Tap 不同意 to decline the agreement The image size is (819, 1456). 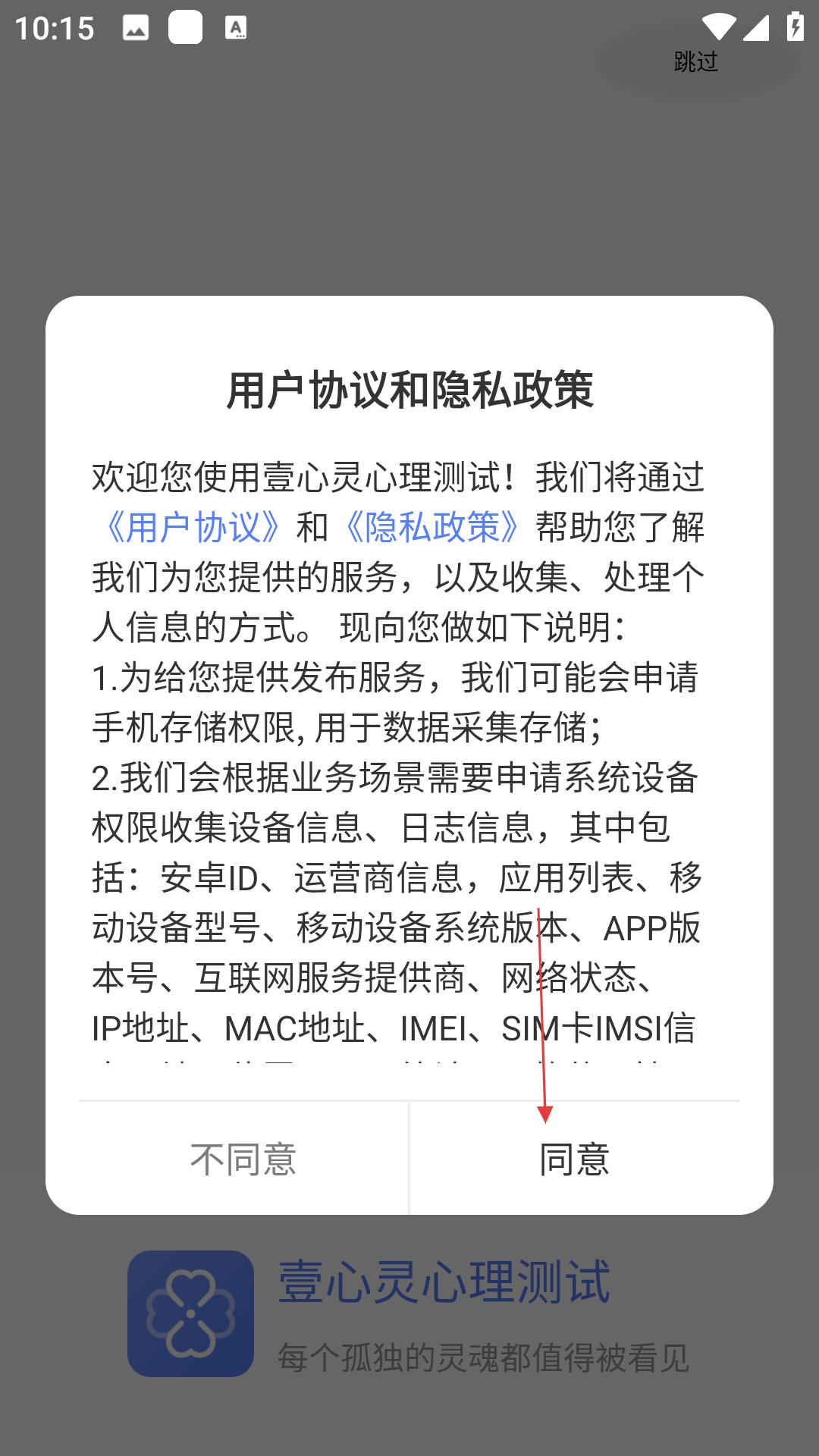(243, 1159)
